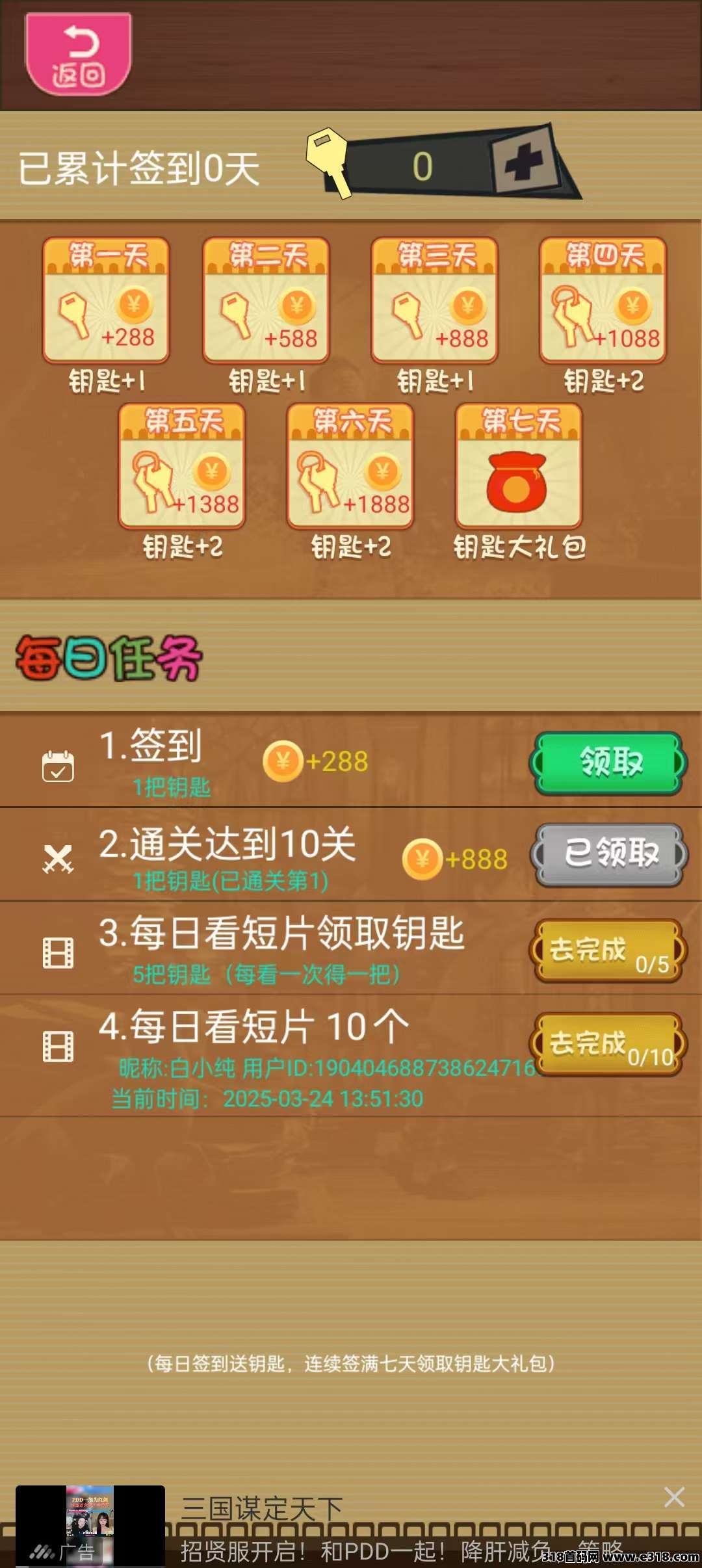Claim the 签到 reward with 领取 button

pos(608,763)
